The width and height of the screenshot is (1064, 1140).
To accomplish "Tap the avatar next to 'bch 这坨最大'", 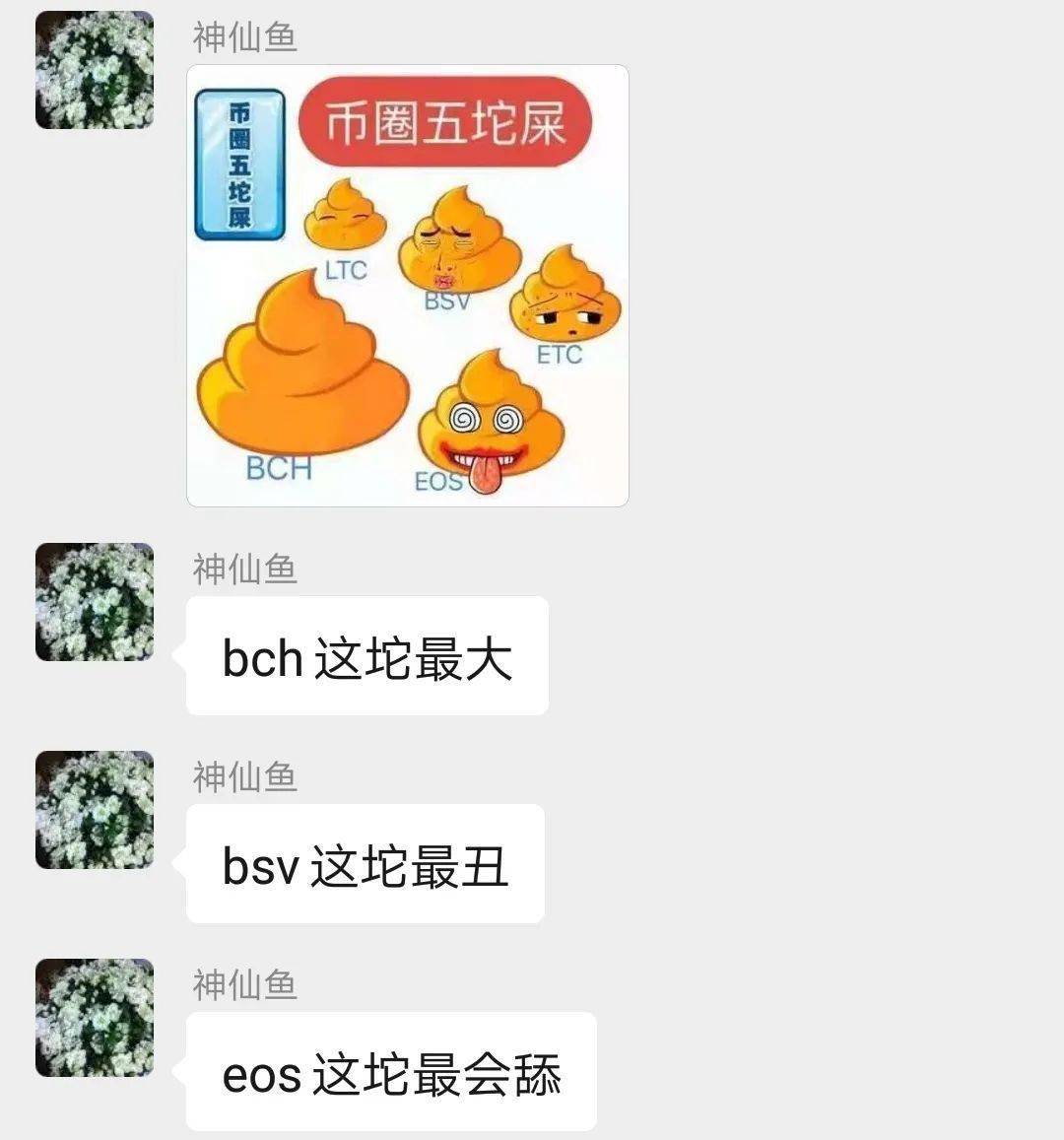I will pos(95,602).
